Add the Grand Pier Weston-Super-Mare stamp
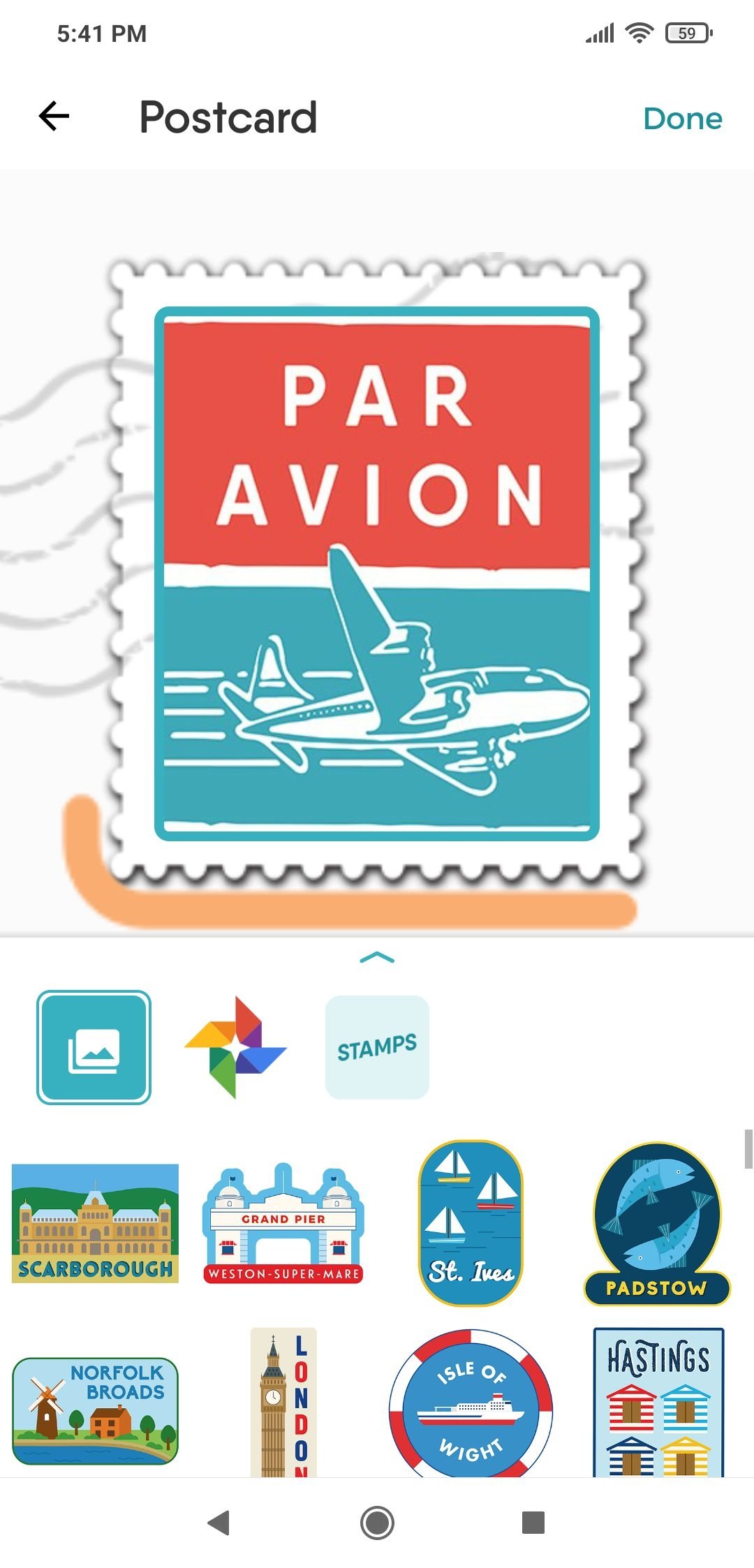 point(283,1223)
